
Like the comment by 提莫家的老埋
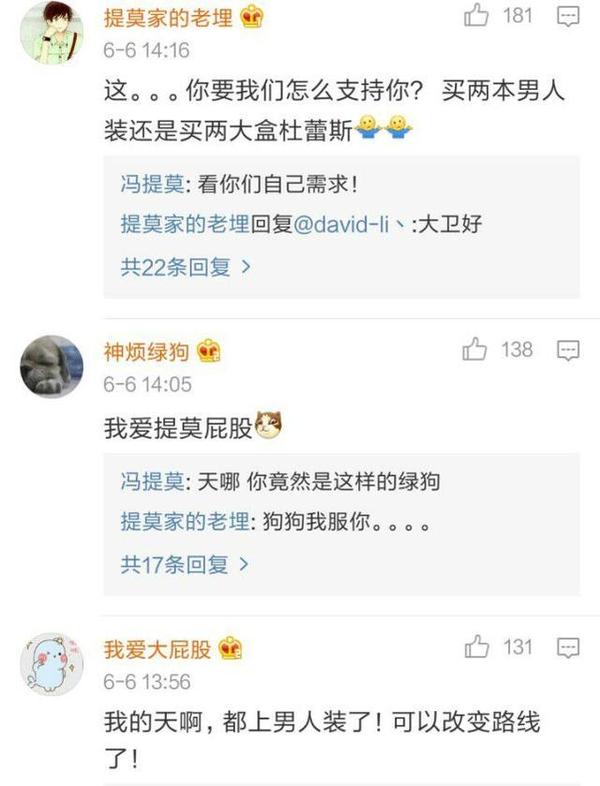tap(477, 15)
